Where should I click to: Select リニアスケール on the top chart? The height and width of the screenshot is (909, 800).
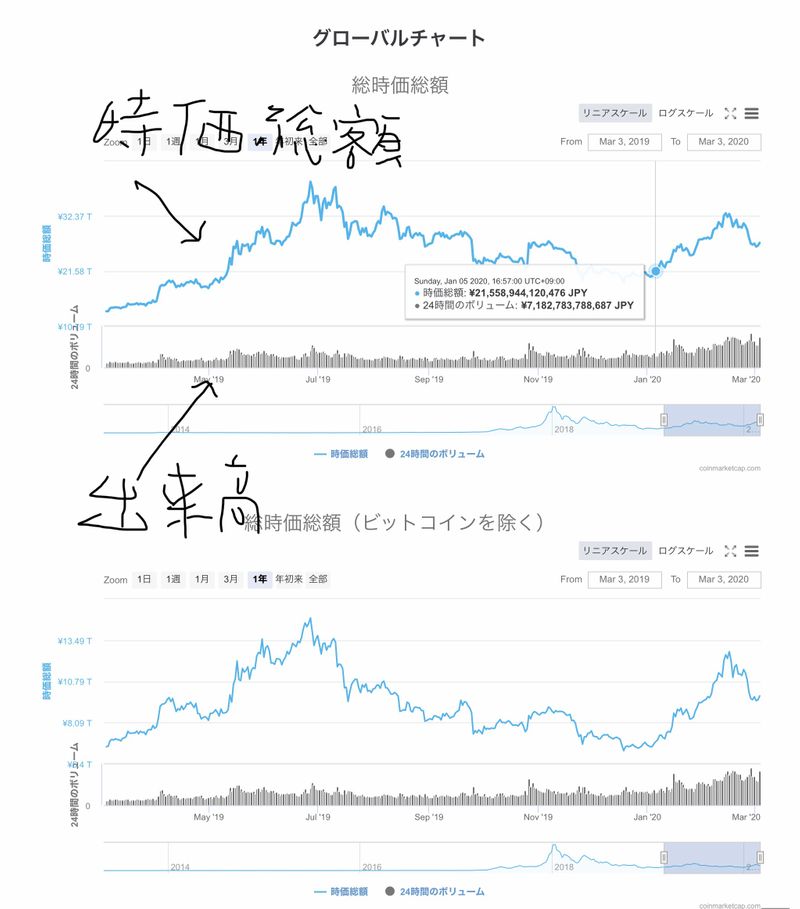[616, 113]
